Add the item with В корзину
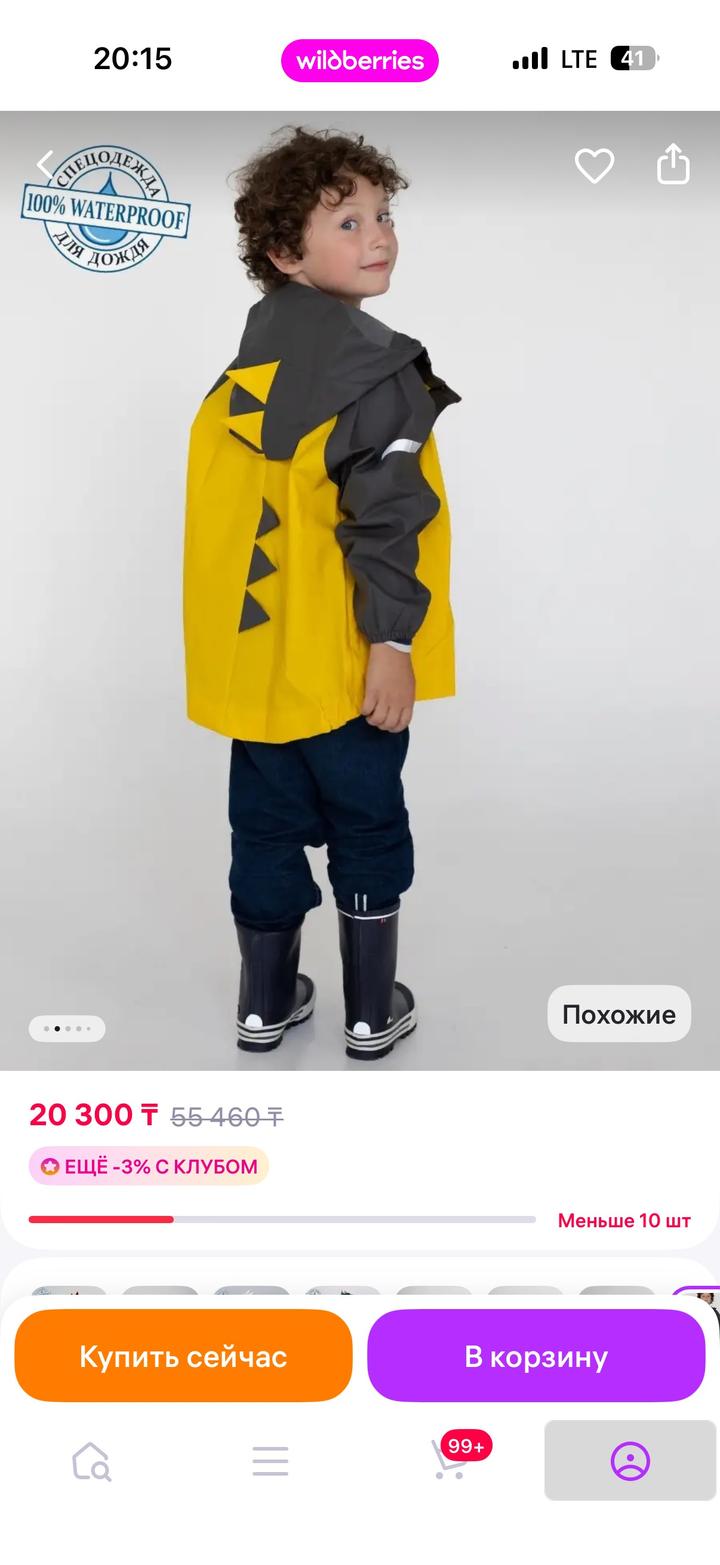 click(x=536, y=1356)
